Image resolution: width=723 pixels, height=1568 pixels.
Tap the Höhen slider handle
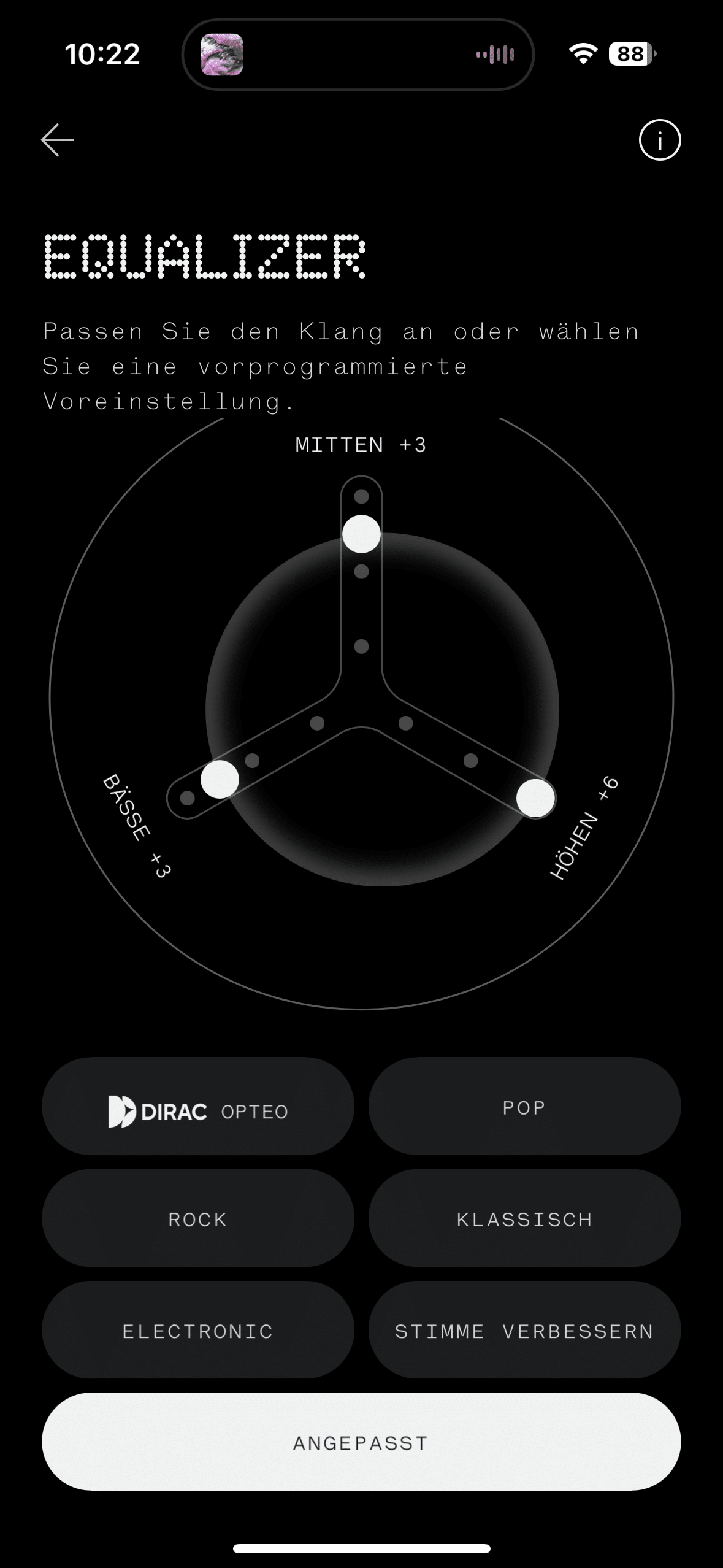tap(535, 798)
